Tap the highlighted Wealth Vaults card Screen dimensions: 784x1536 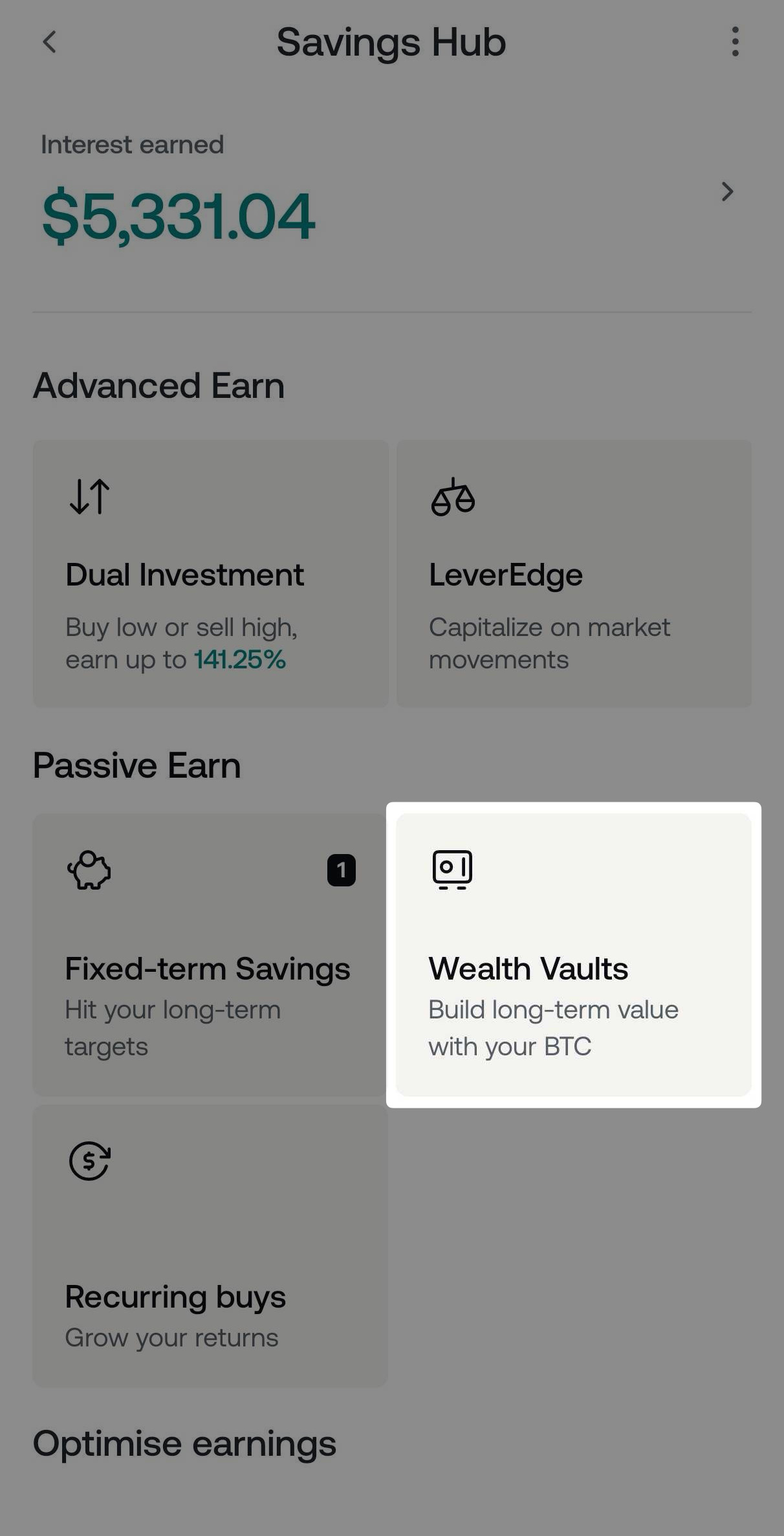click(573, 954)
